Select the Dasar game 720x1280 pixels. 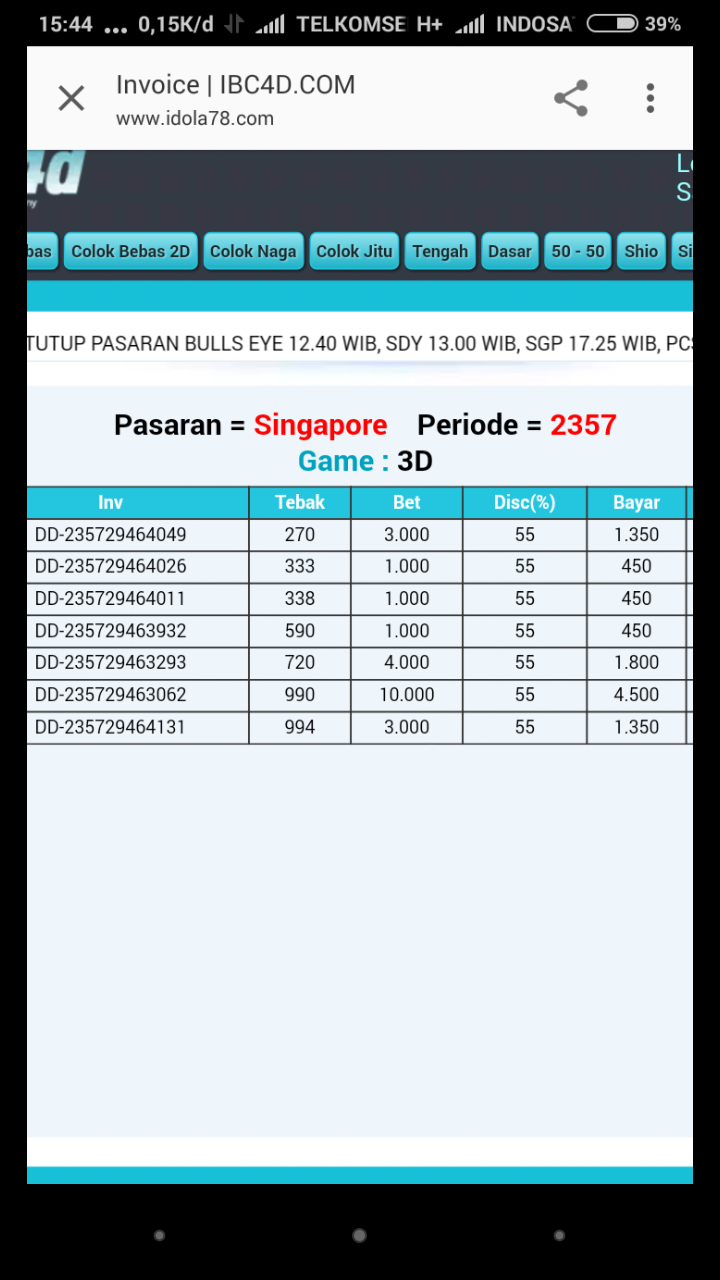[510, 251]
